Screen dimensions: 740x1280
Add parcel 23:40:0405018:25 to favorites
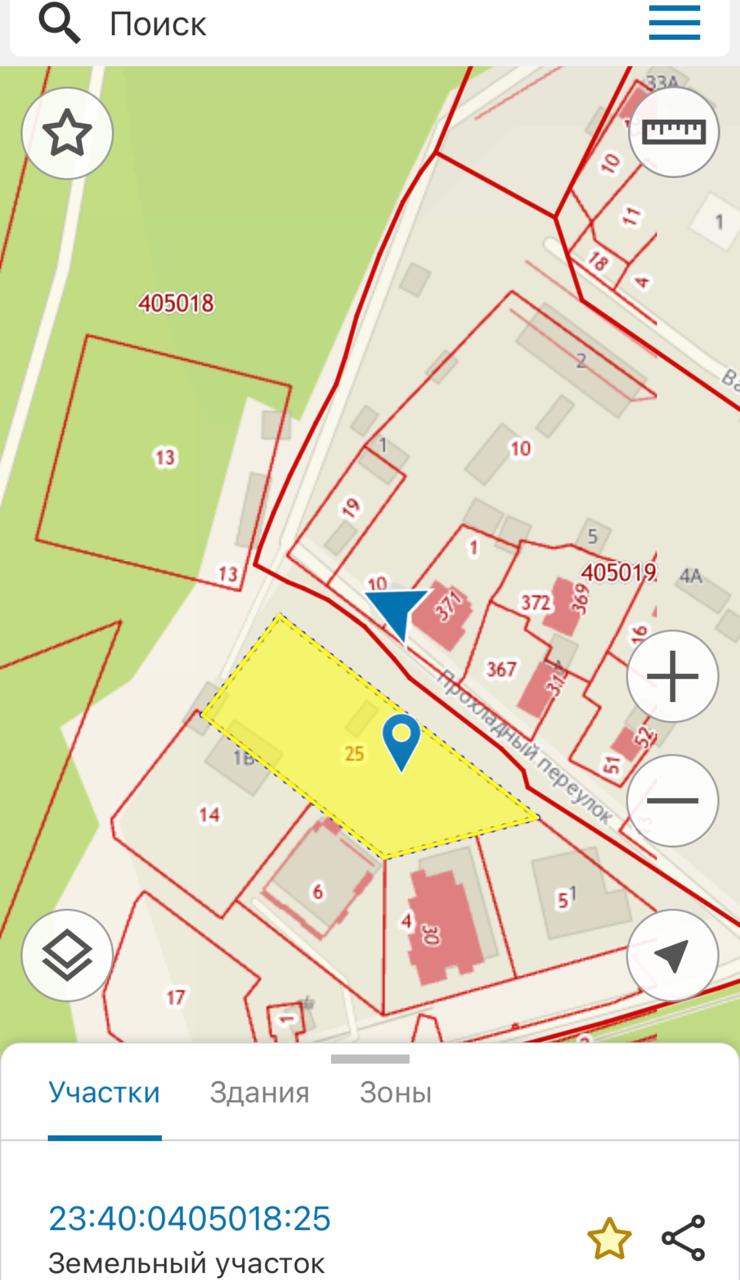click(609, 1239)
